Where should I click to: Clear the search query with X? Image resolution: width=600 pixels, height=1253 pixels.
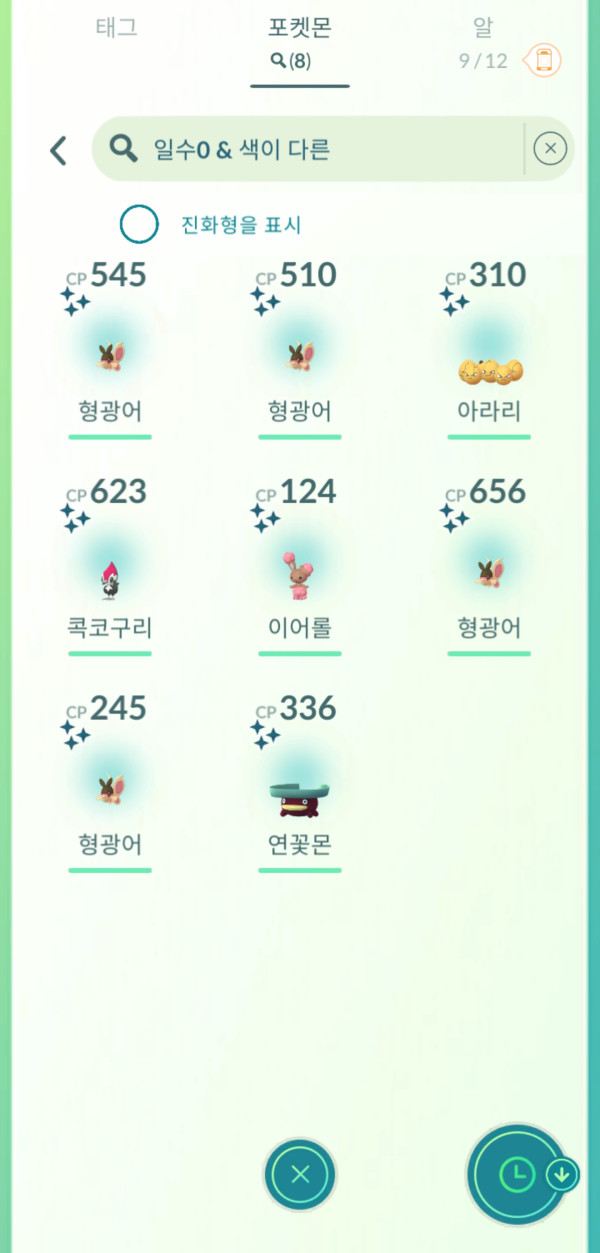click(x=550, y=150)
